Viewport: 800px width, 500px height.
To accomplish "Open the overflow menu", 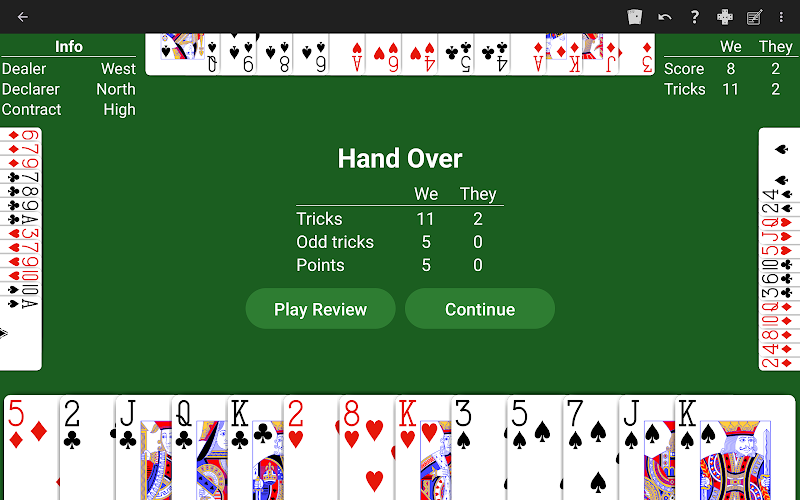I will [x=781, y=17].
